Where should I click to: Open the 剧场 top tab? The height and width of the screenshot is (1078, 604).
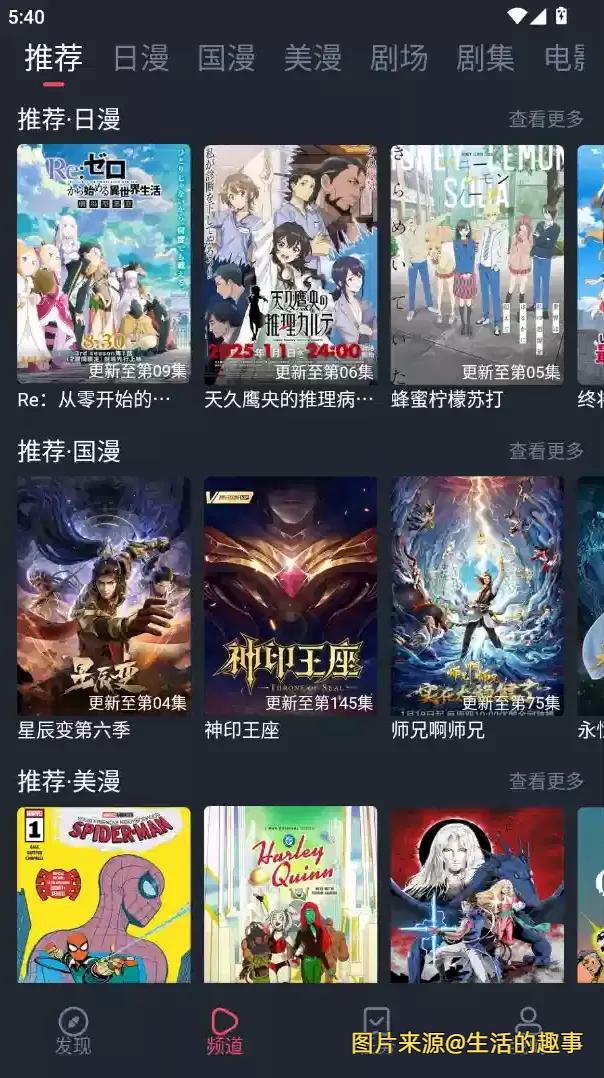coord(399,58)
